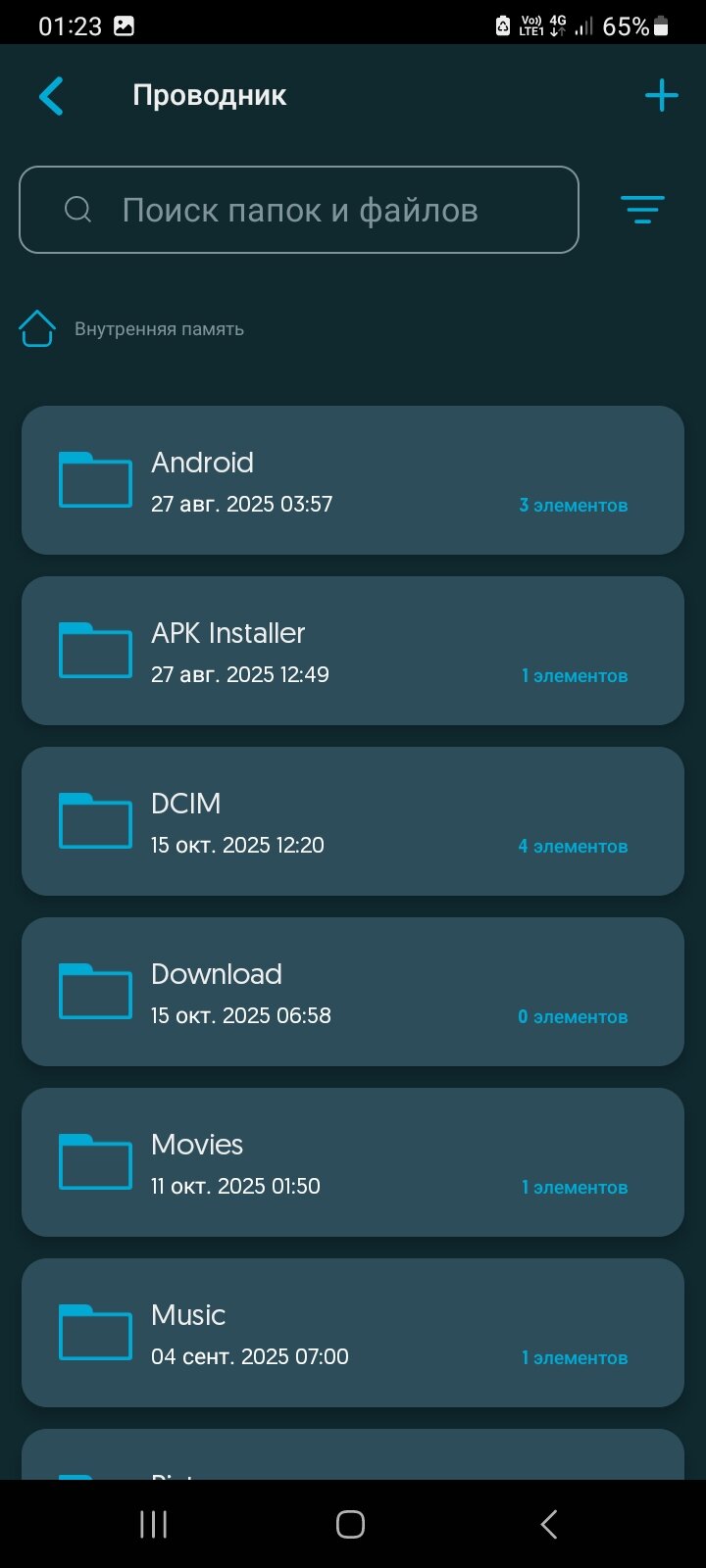Open the Download folder
Image resolution: width=706 pixels, height=1568 pixels.
coord(353,992)
